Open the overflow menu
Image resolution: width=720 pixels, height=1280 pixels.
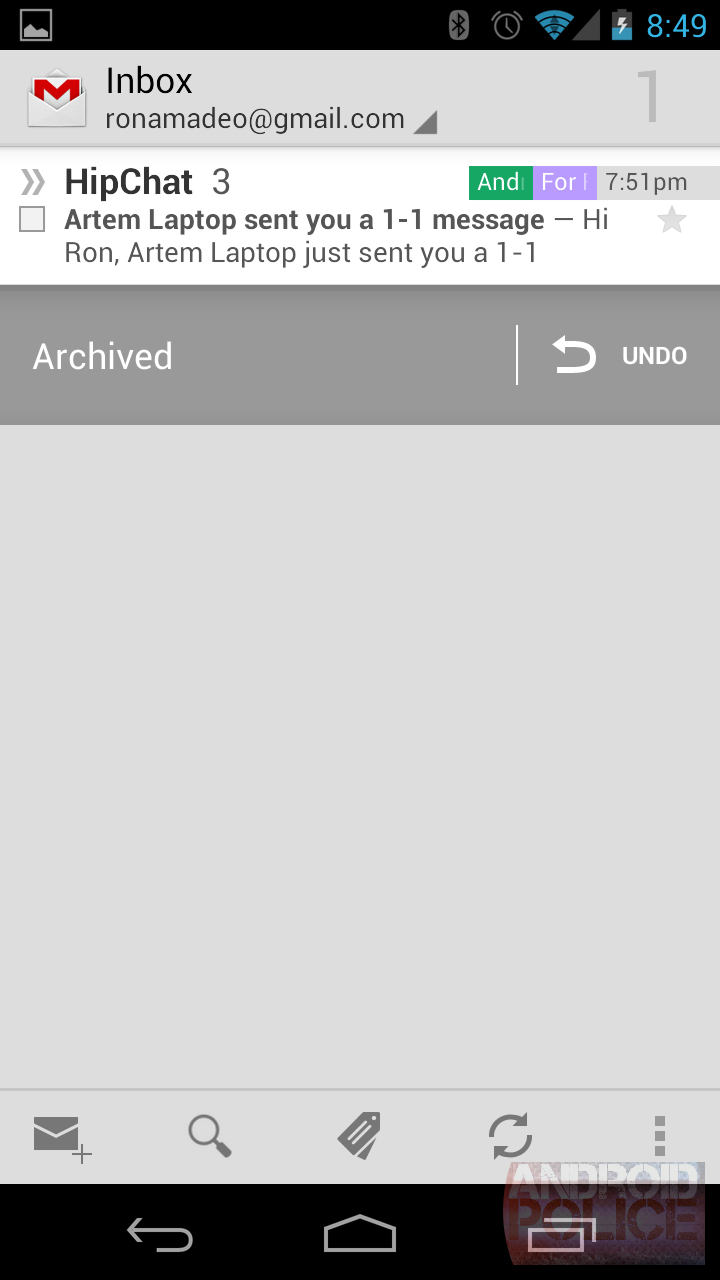tap(659, 1136)
